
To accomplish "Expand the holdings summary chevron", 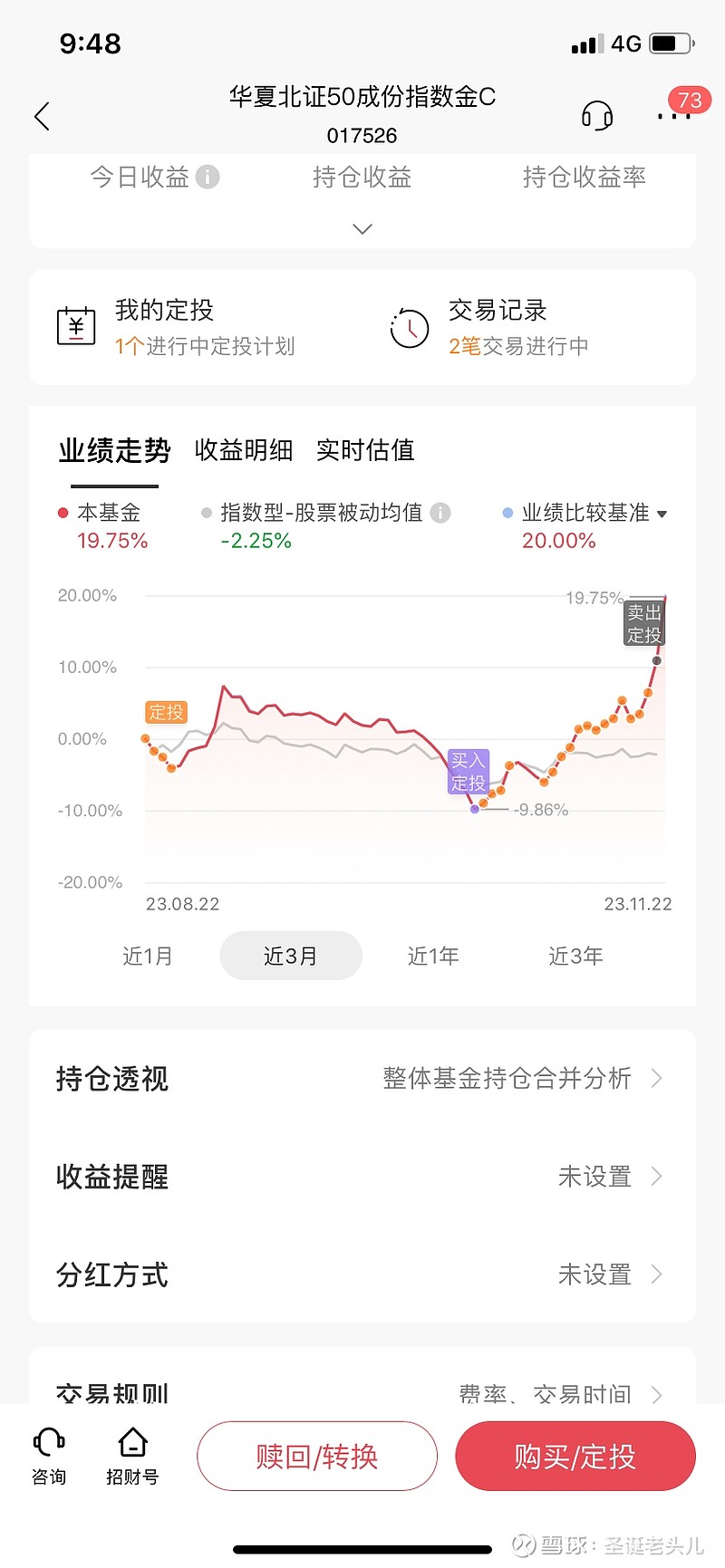I will (362, 229).
